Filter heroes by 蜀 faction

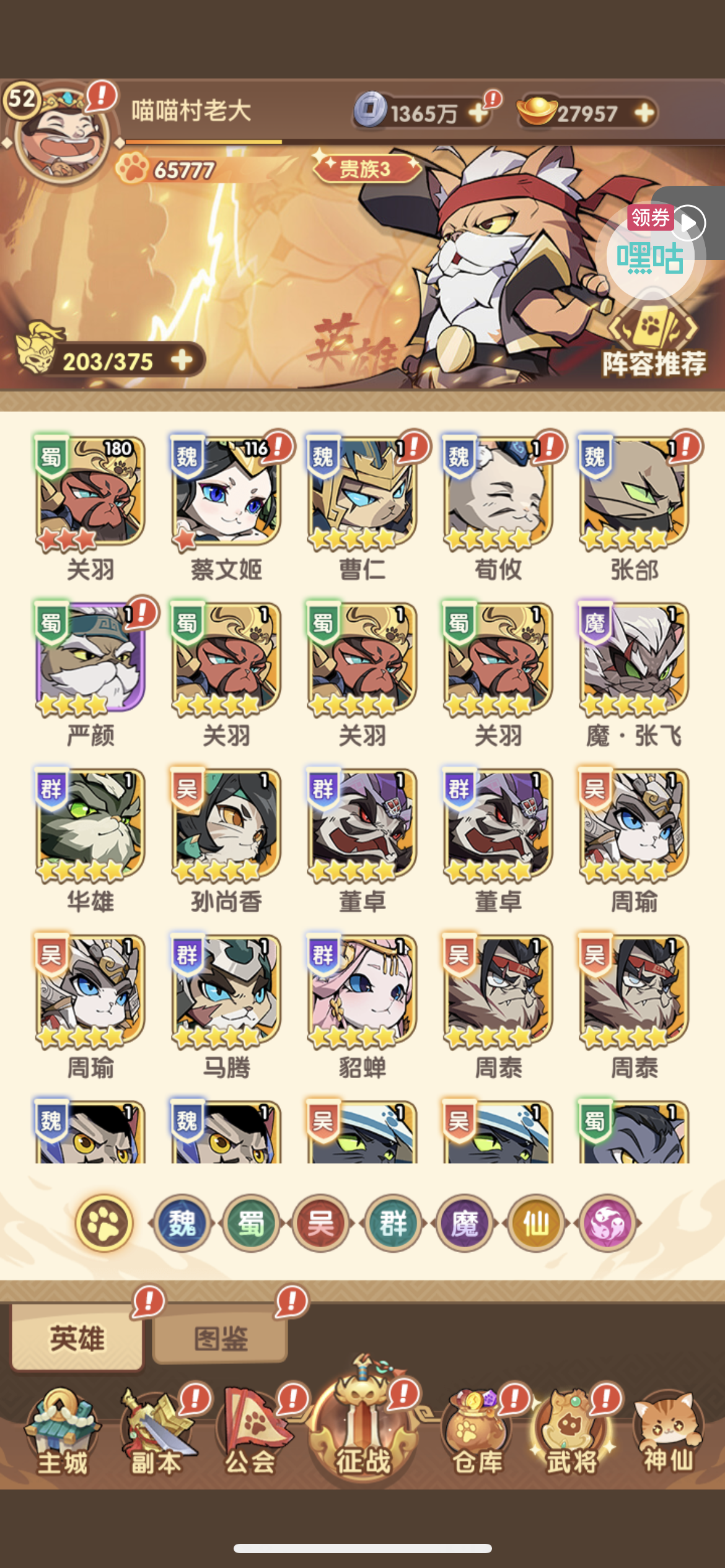coord(252,1223)
